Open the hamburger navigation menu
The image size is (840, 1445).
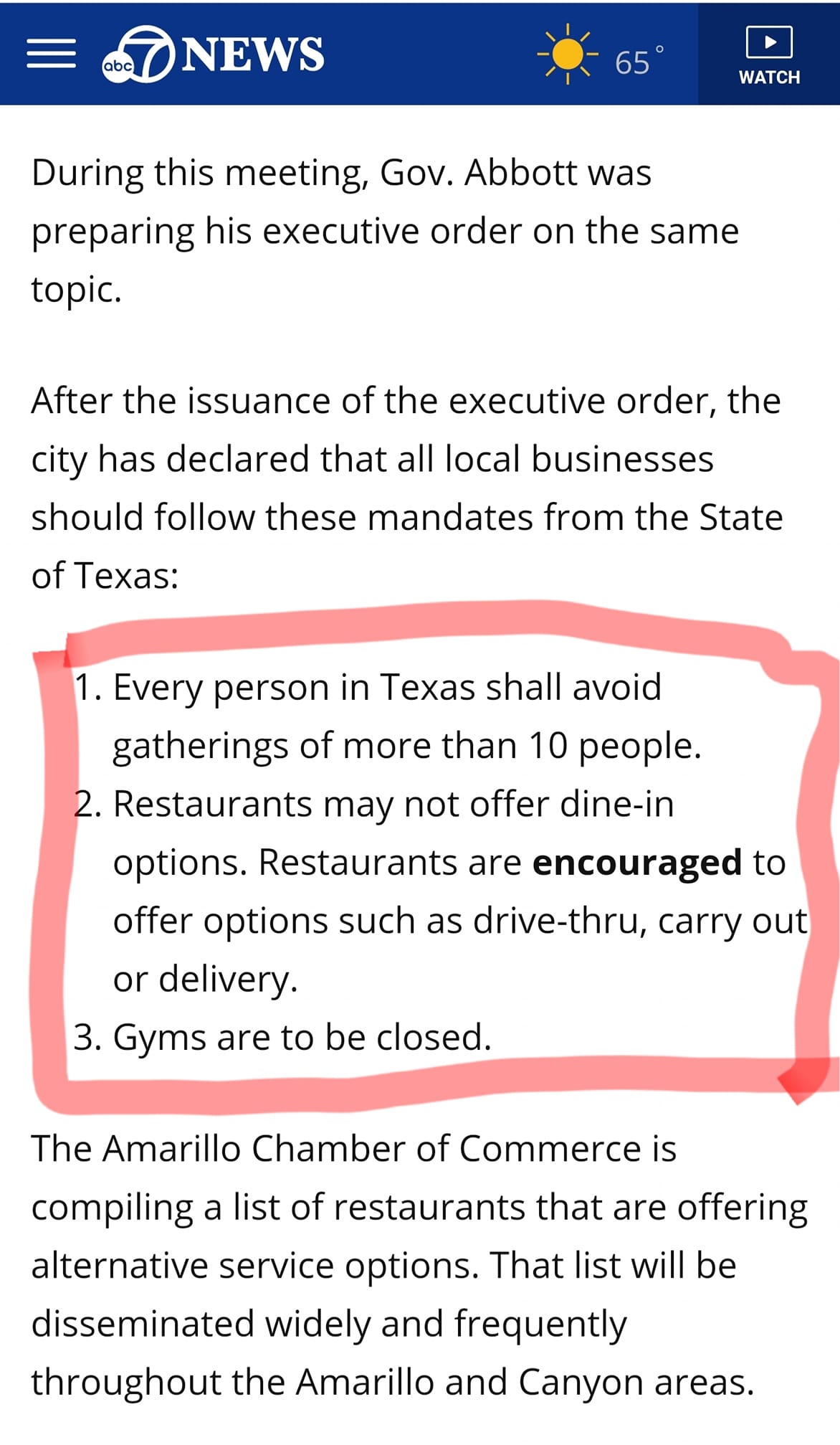point(51,54)
